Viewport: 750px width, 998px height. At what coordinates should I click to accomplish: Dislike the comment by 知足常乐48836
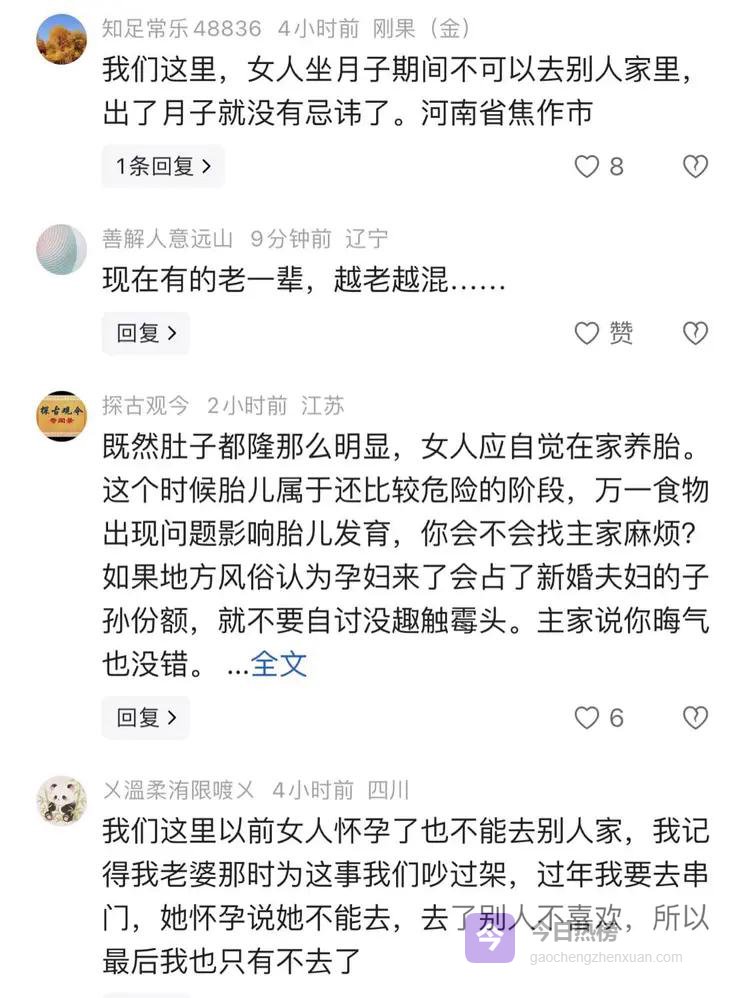(695, 167)
